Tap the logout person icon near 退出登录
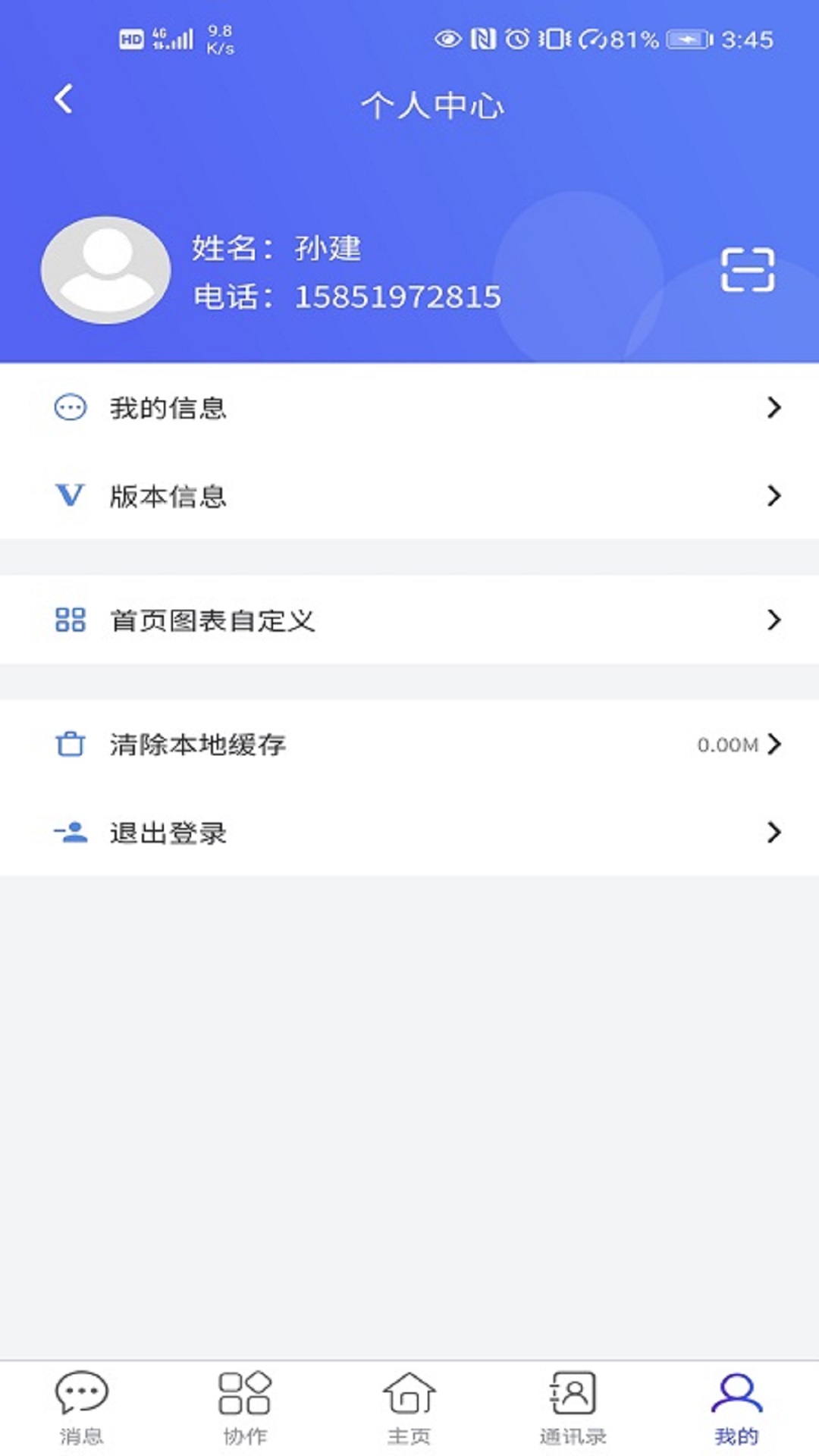The width and height of the screenshot is (819, 1456). coord(70,833)
